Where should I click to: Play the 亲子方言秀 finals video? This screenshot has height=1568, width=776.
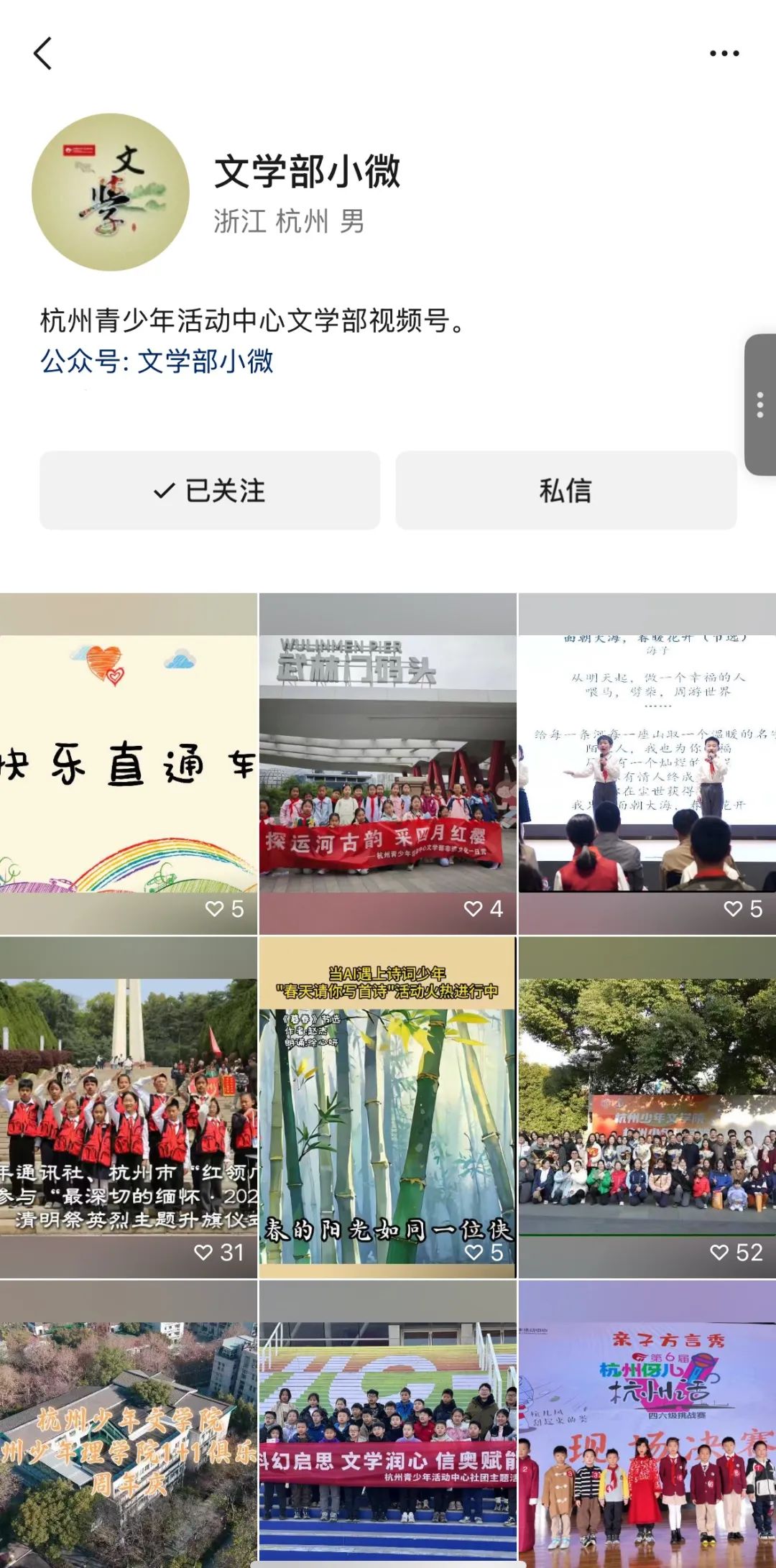pos(647,1423)
